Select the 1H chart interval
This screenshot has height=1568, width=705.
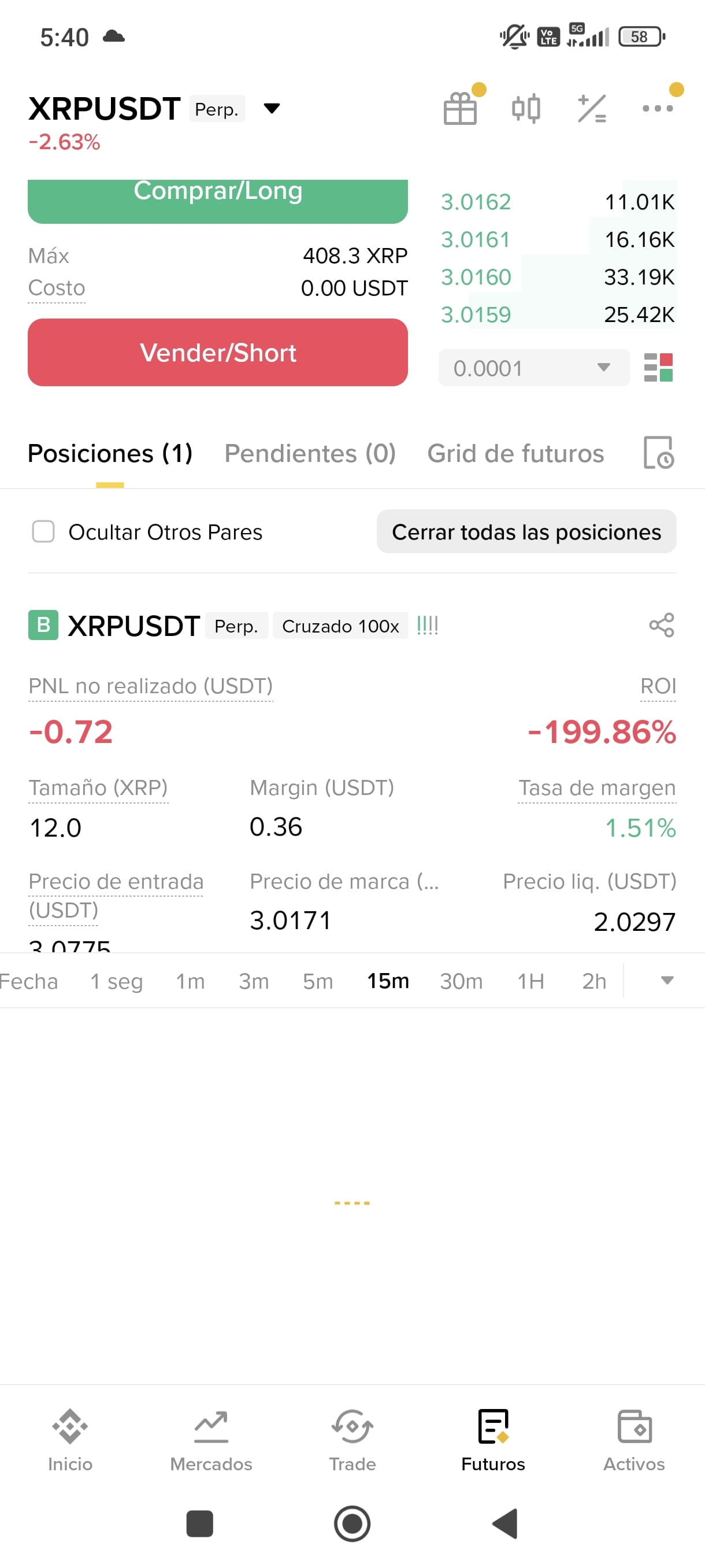tap(530, 981)
